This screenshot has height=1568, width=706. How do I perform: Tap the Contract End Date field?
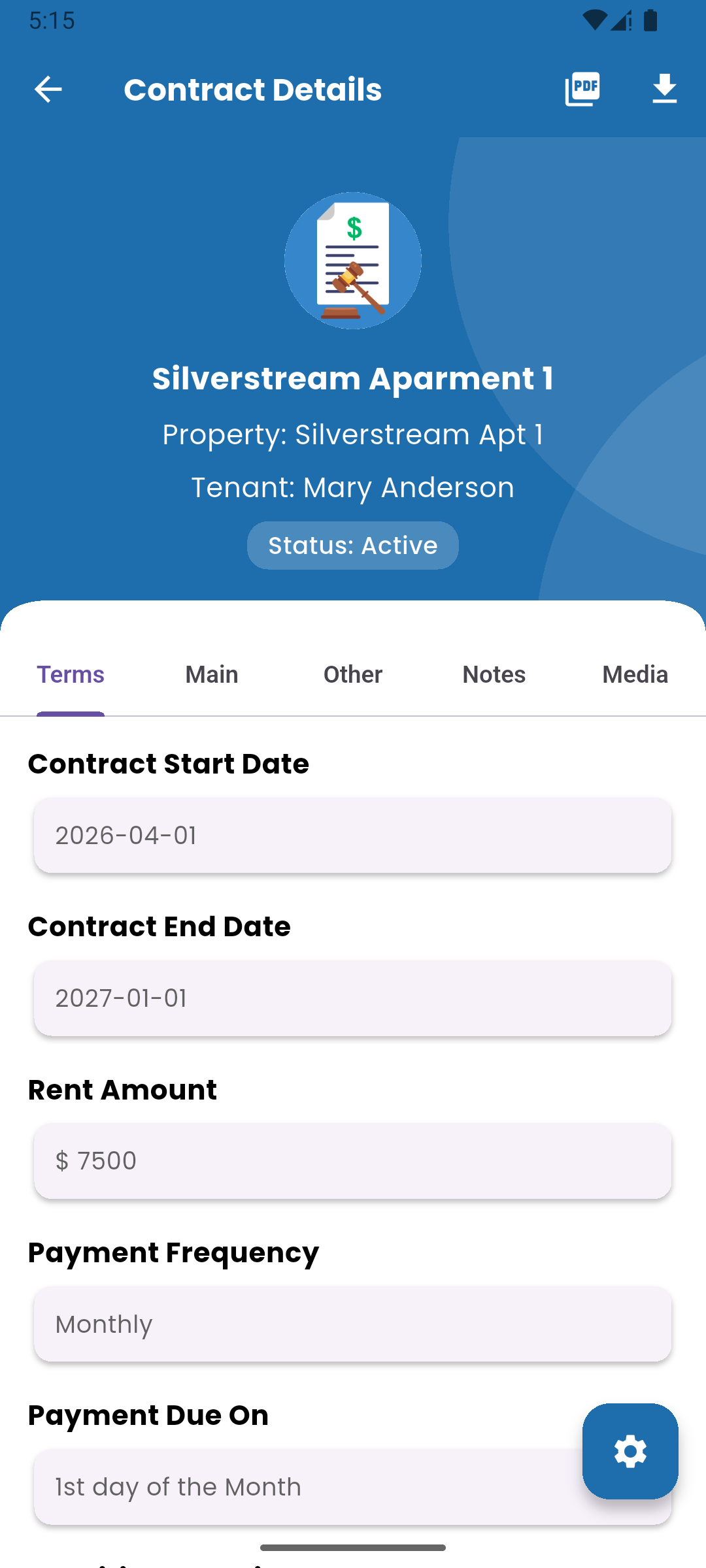[x=352, y=998]
